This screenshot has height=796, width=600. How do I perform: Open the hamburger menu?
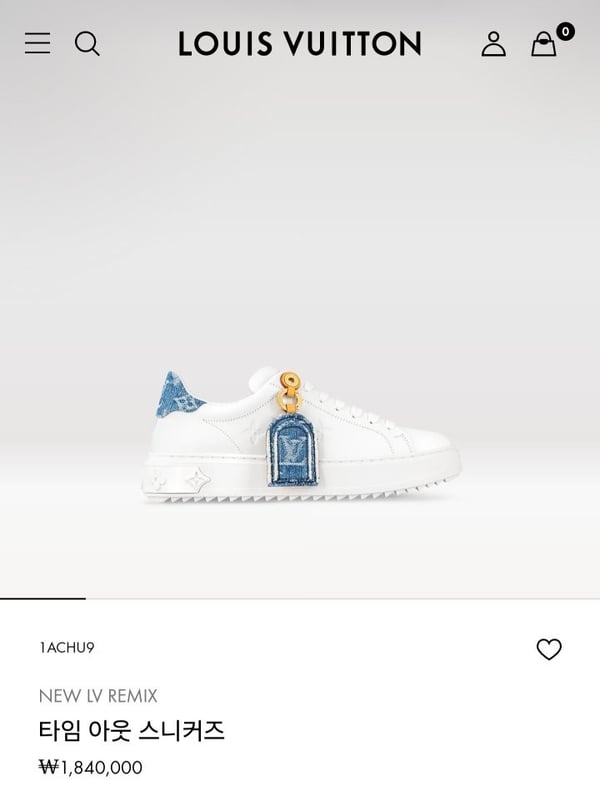[37, 43]
